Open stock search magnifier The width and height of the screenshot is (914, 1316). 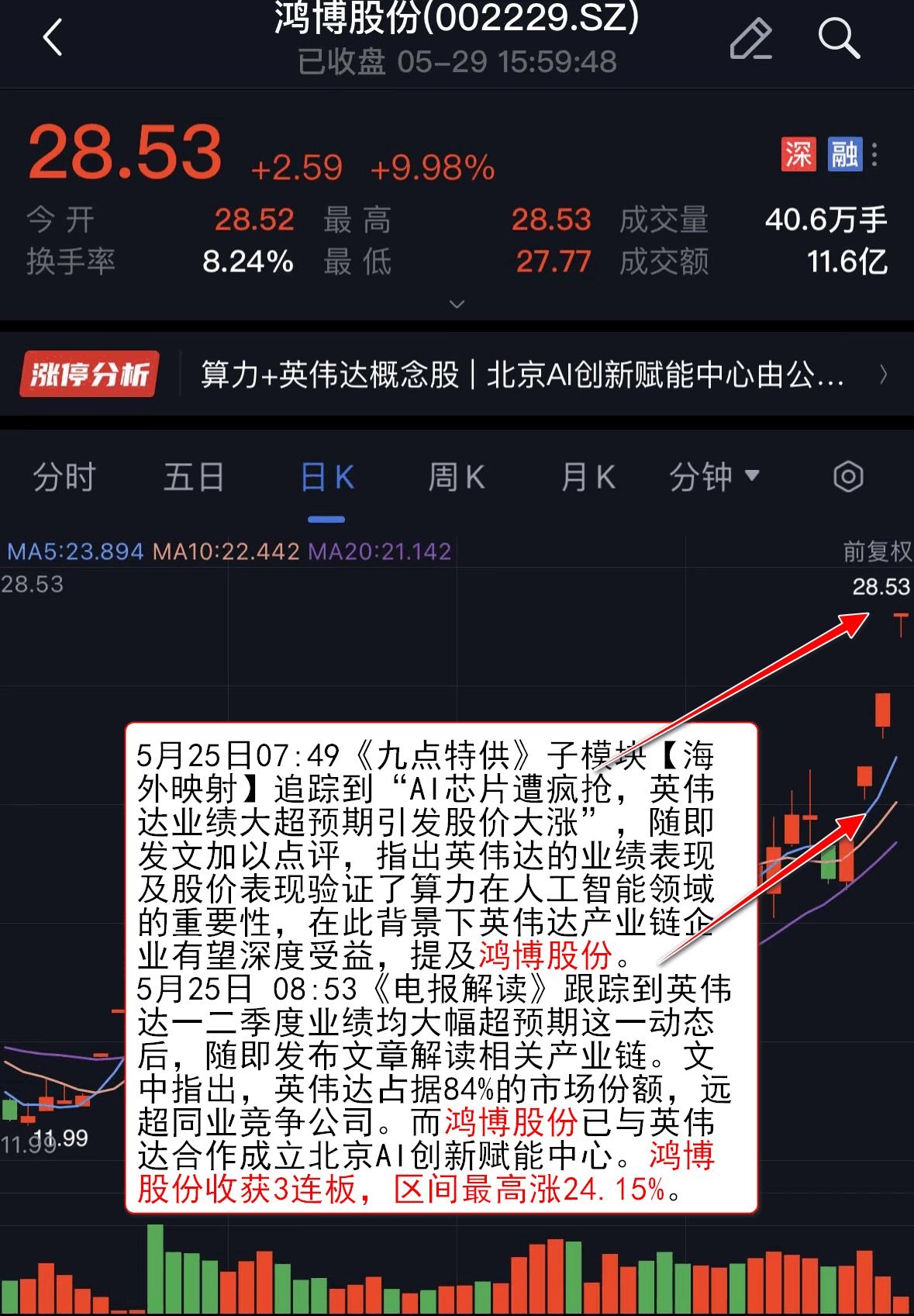click(x=839, y=38)
